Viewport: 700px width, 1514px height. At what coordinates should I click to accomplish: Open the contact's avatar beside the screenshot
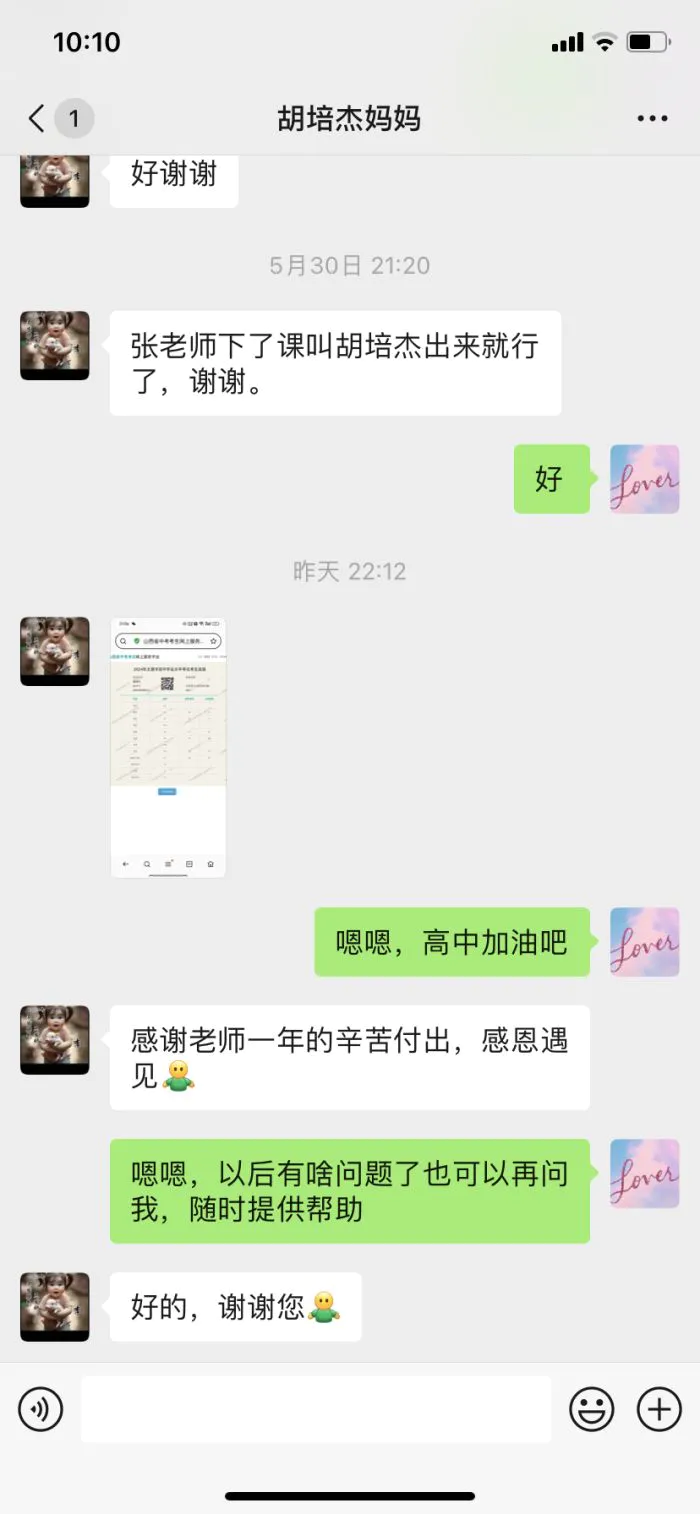click(x=55, y=651)
